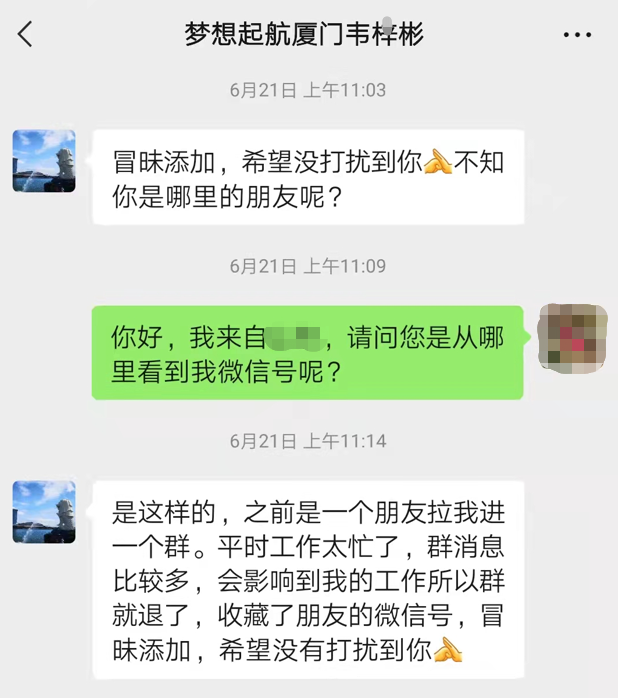
Task: Open the three-dot chat info menu
Action: point(577,35)
